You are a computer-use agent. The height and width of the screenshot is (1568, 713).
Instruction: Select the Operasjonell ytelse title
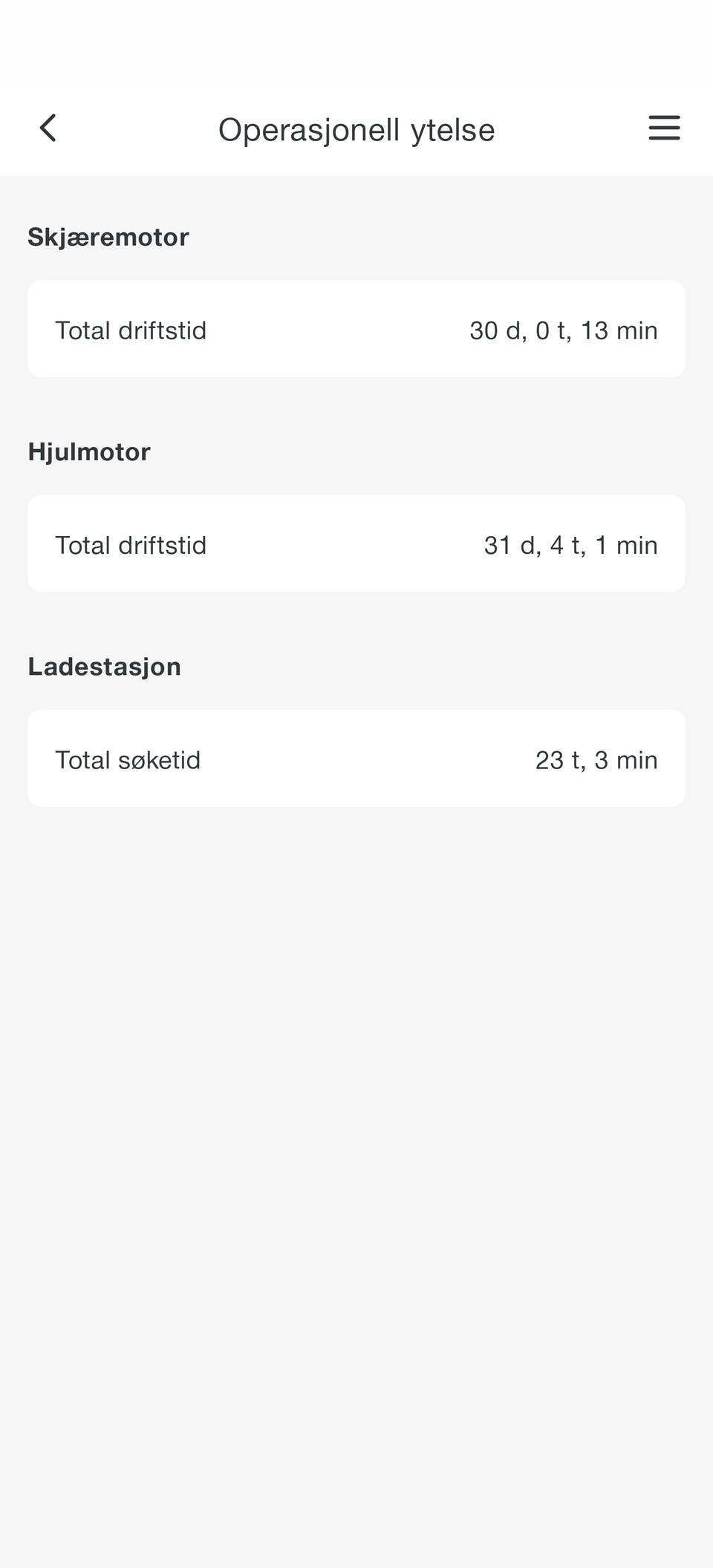pos(356,128)
